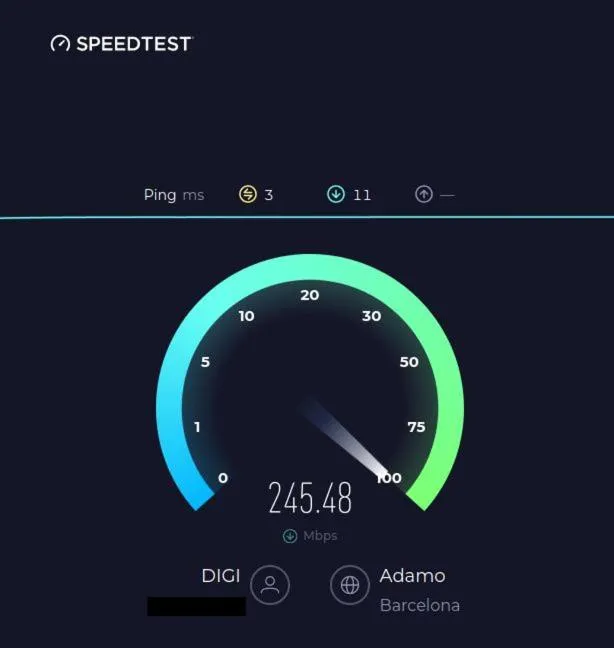The image size is (614, 648).
Task: Change the Adamo Barcelona test server
Action: pyautogui.click(x=350, y=586)
